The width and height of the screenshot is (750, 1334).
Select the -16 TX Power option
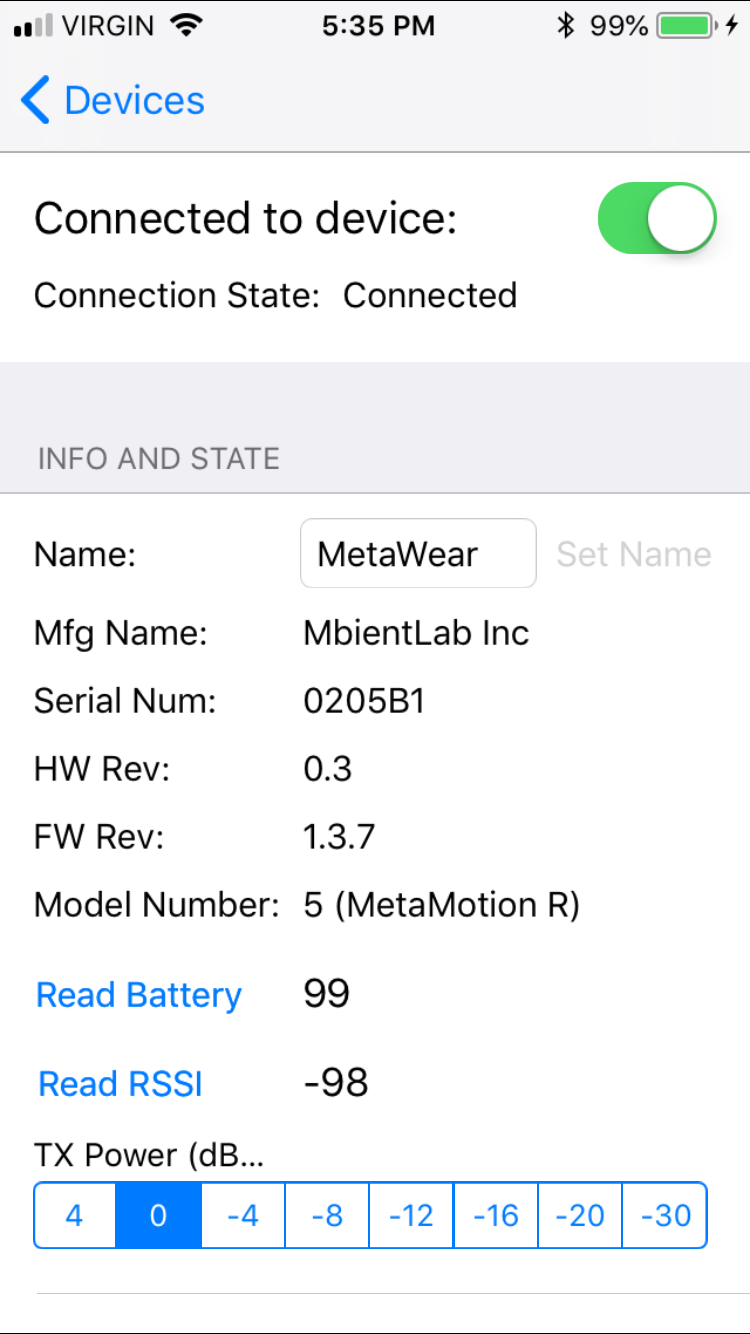coord(496,1215)
